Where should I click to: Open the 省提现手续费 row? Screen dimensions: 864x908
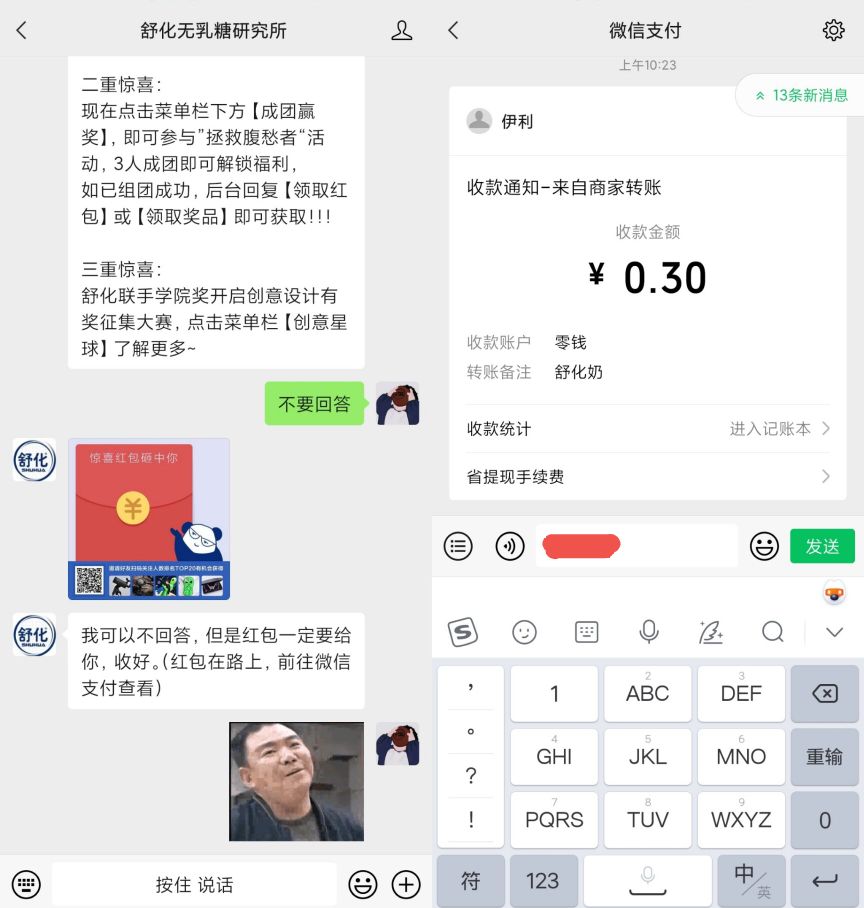[x=648, y=476]
